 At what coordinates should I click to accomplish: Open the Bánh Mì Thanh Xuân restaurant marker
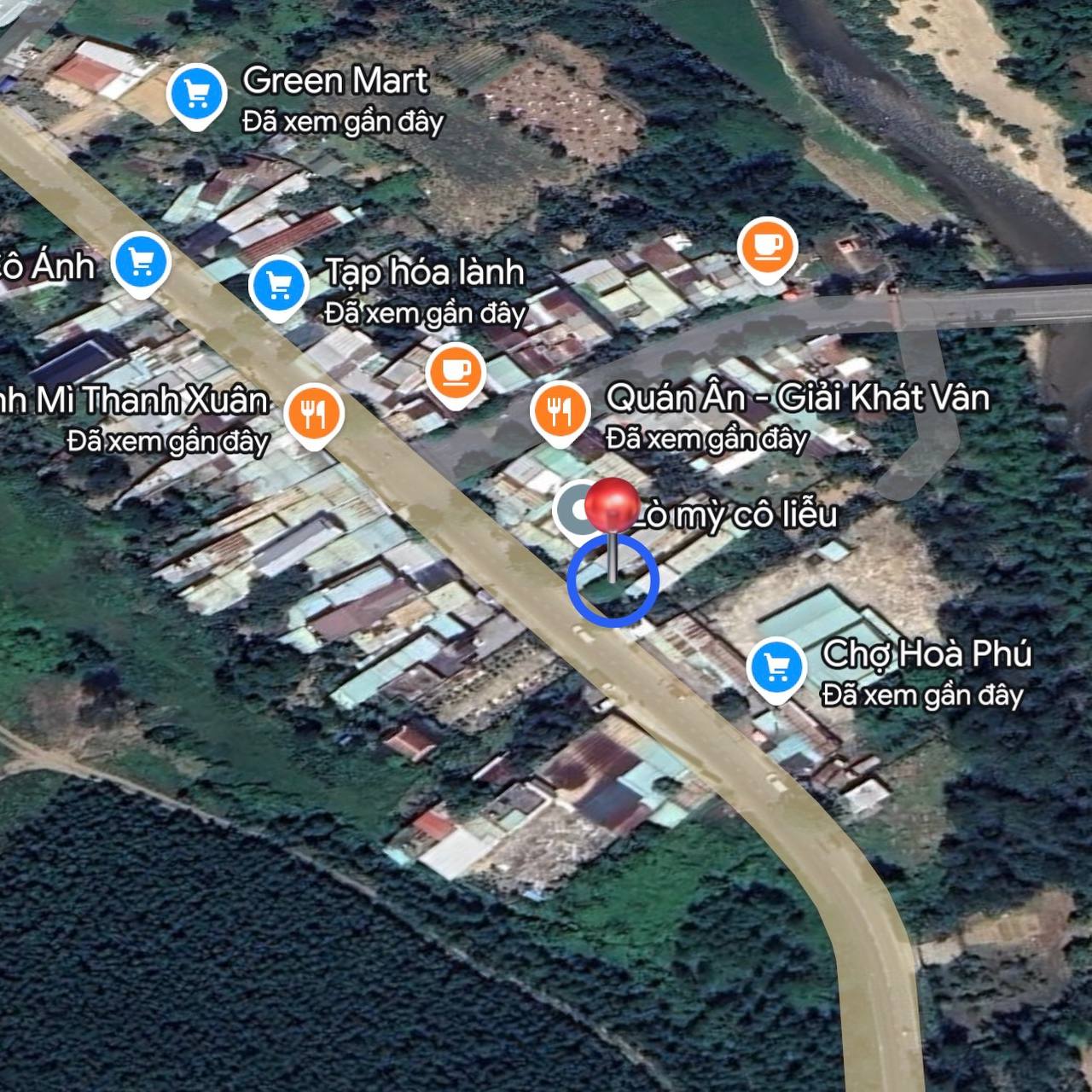(315, 414)
